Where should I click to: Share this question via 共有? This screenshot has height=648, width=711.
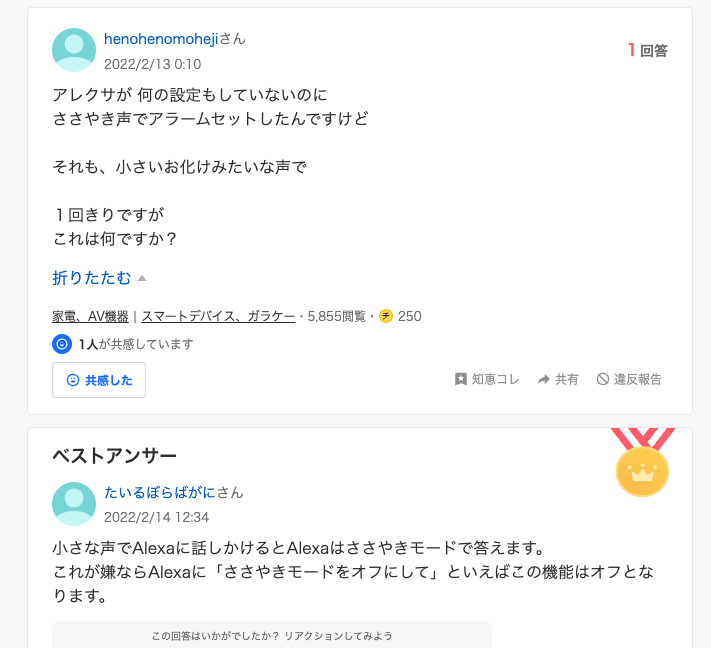(558, 379)
